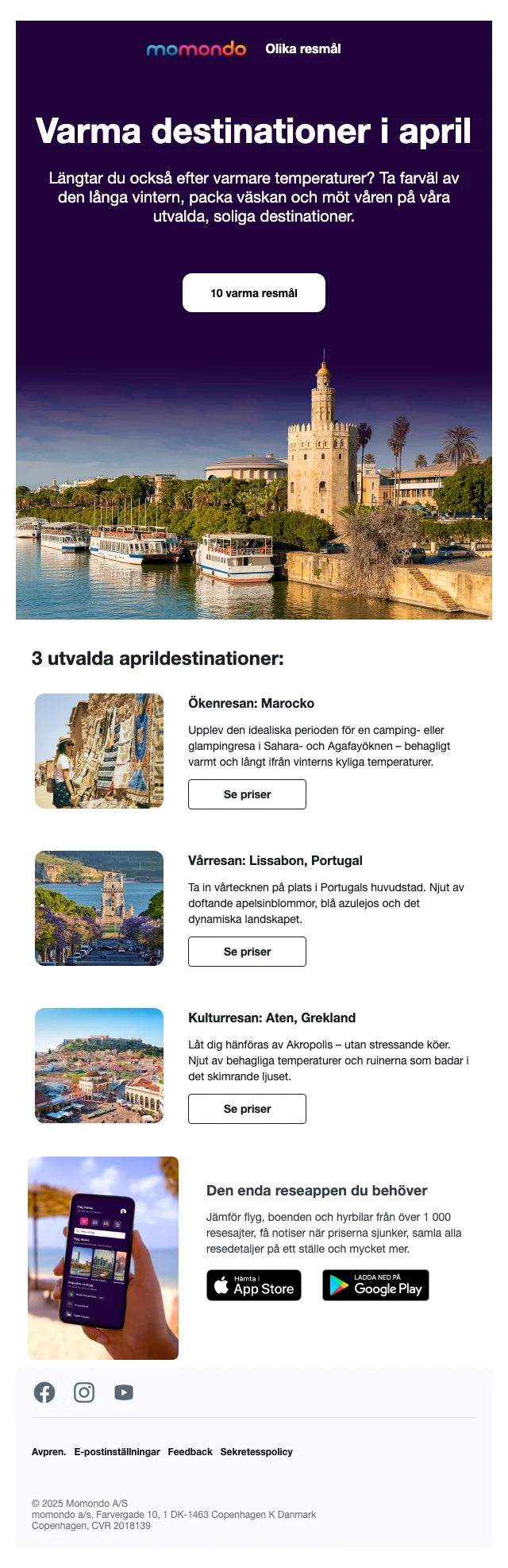Image resolution: width=508 pixels, height=1568 pixels.
Task: See prices for Vårresan: Lissabon, Portugal
Action: 247,952
